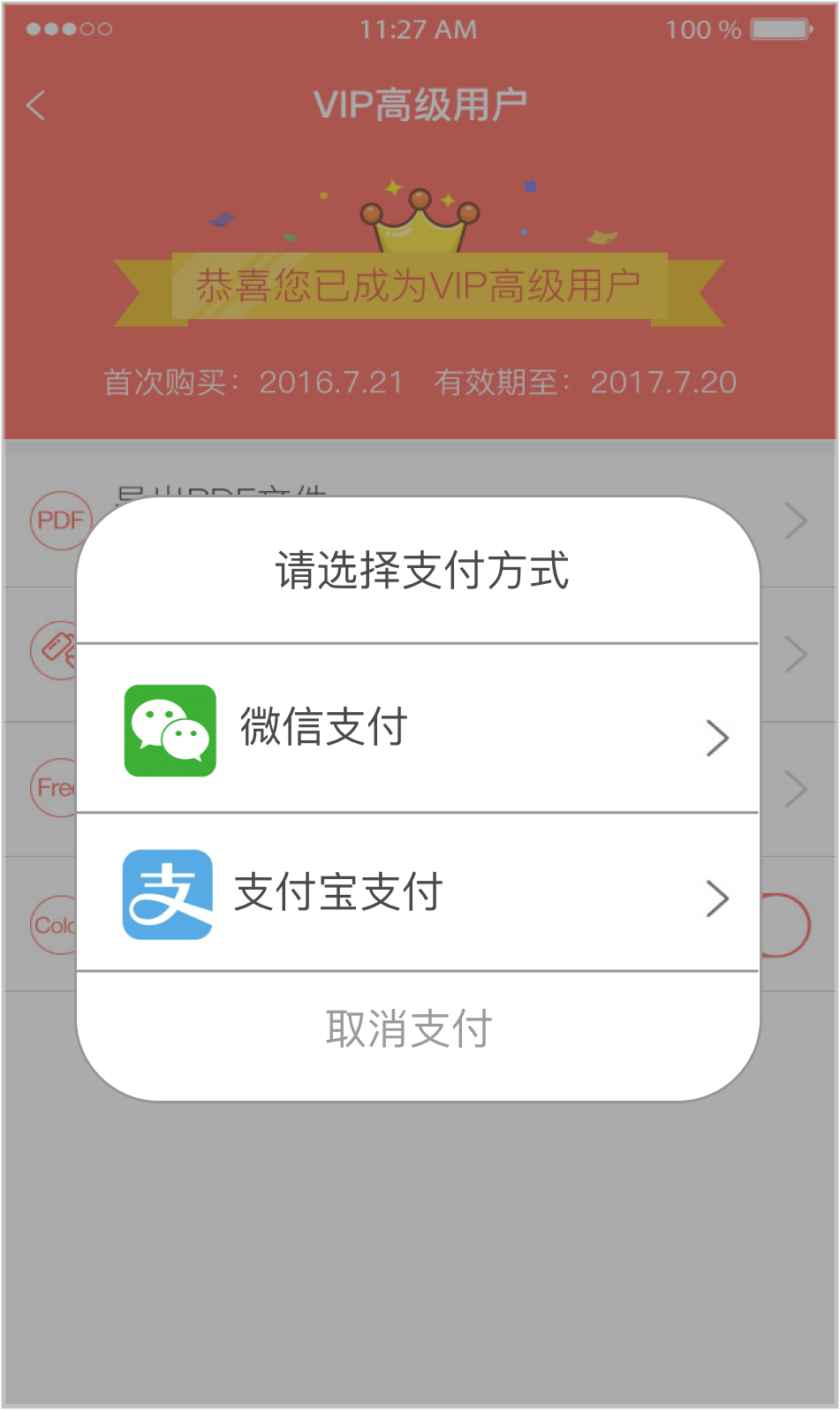840x1410 pixels.
Task: Go back from VIP高级用户 page
Action: click(36, 106)
